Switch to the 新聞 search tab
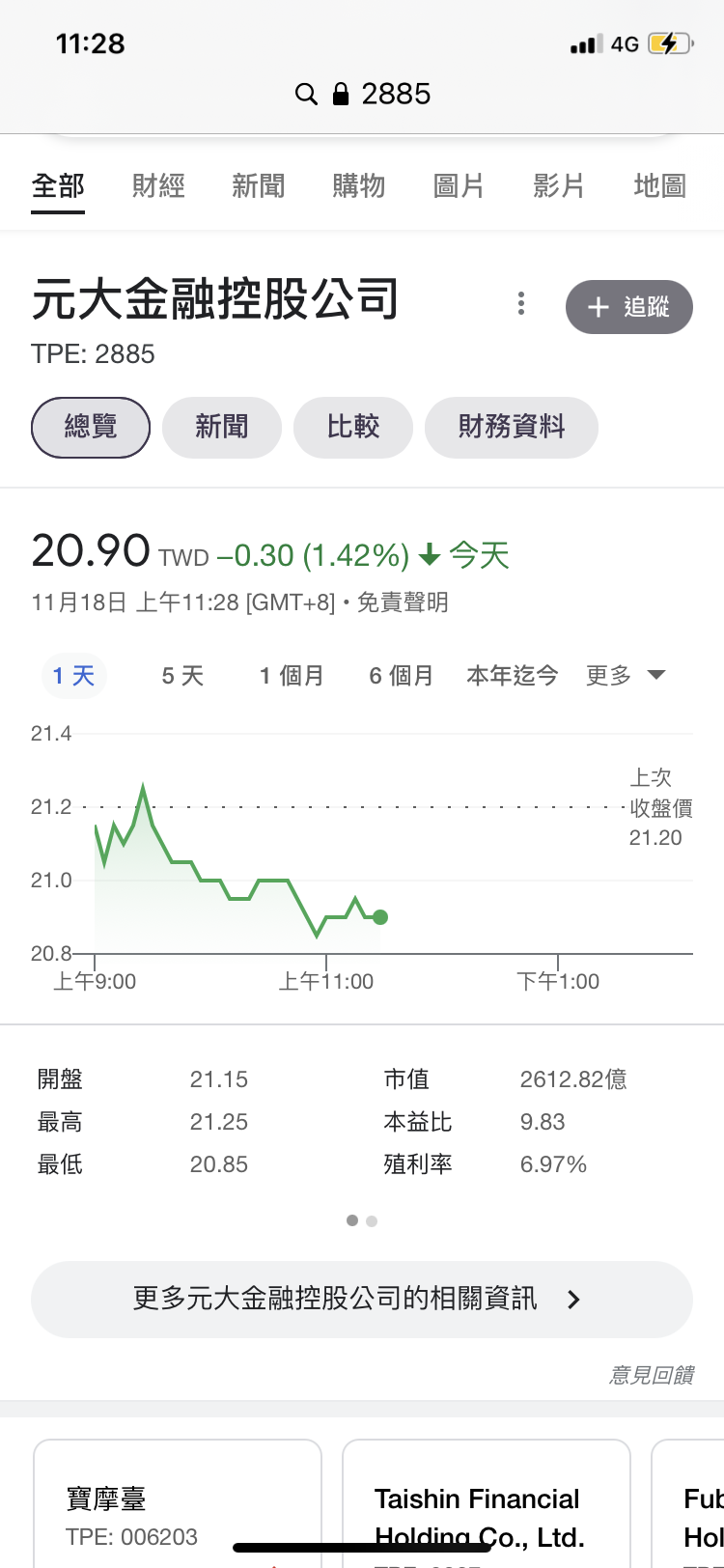Viewport: 724px width, 1568px height. [x=259, y=185]
